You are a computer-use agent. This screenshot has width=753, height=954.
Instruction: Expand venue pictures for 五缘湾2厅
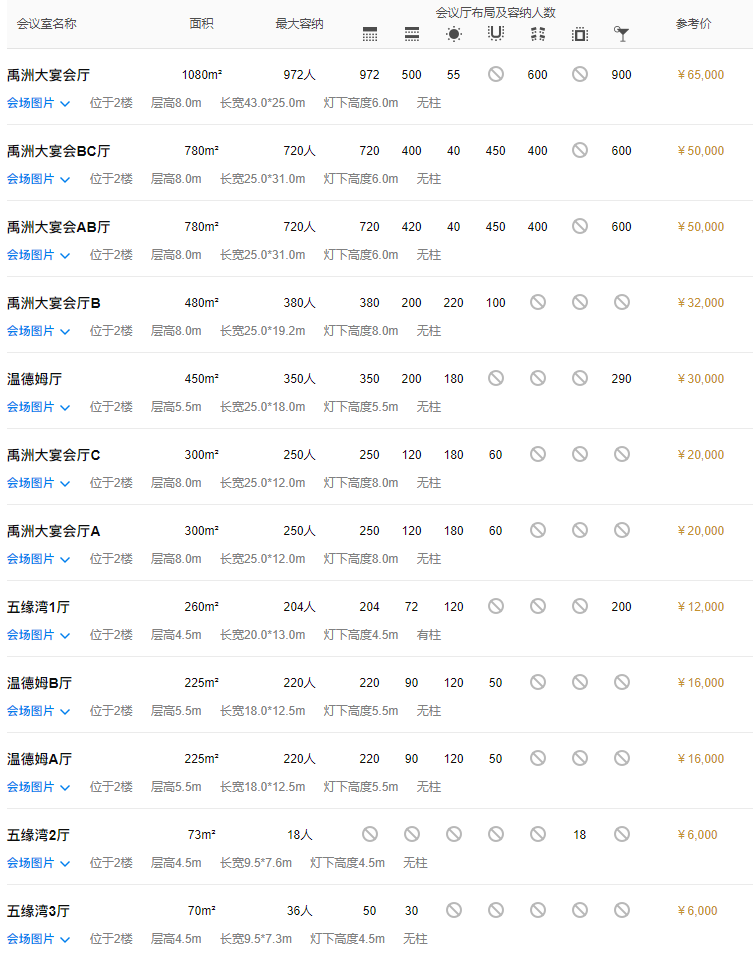38,863
